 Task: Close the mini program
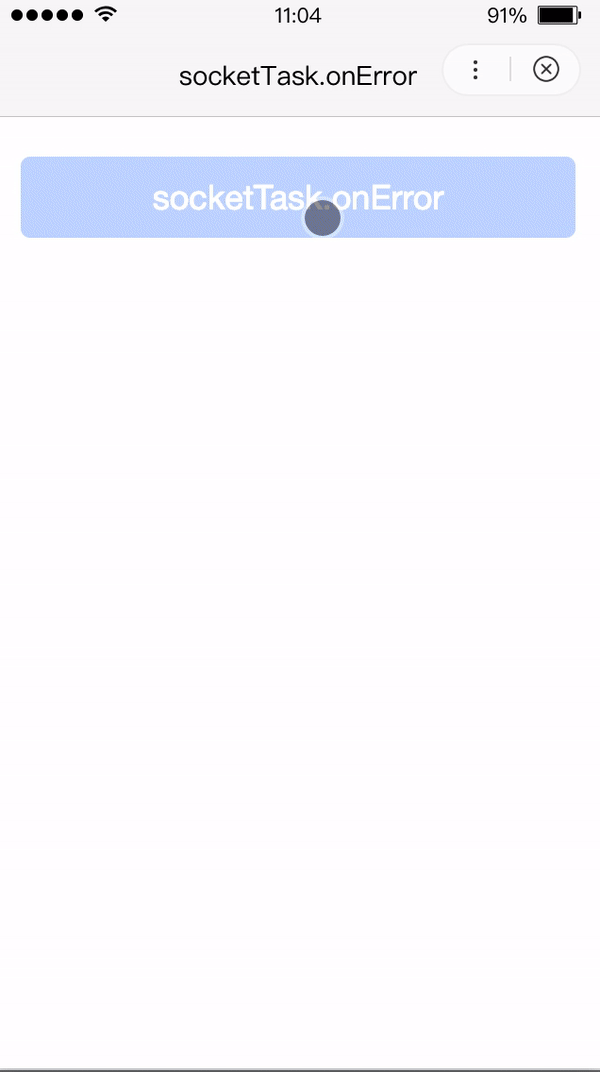point(546,70)
